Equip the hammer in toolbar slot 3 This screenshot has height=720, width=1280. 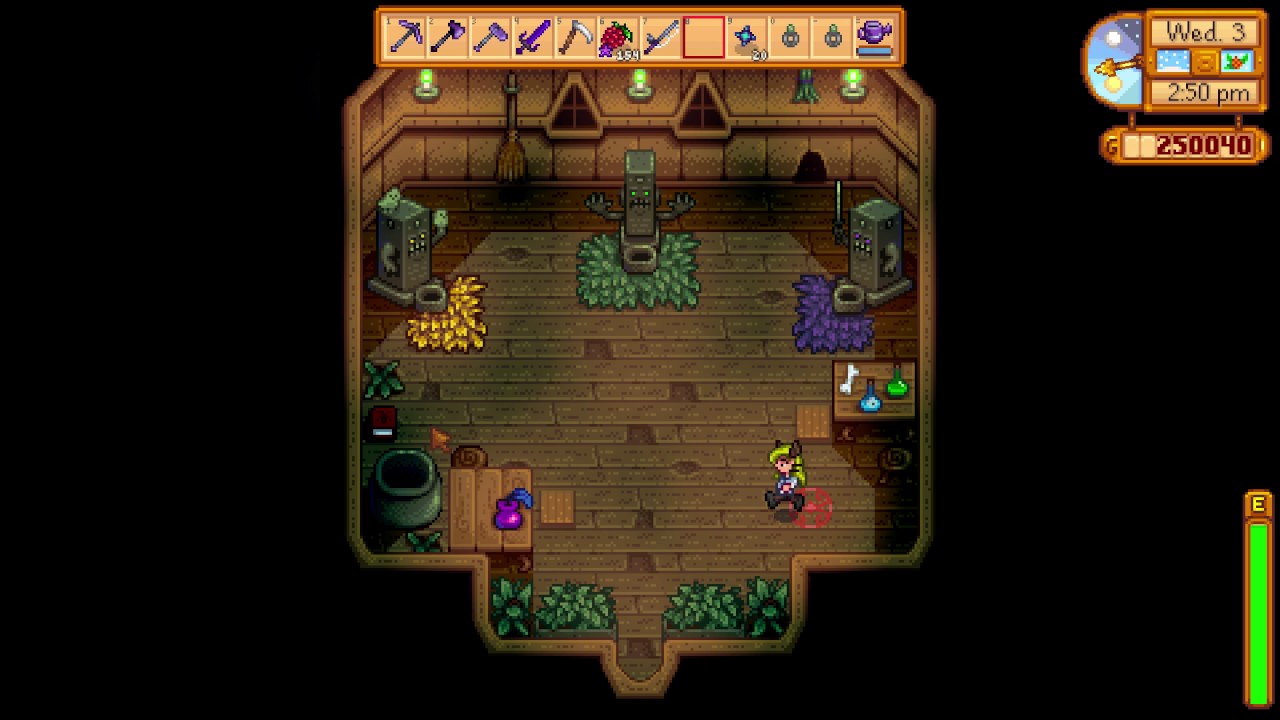[491, 38]
